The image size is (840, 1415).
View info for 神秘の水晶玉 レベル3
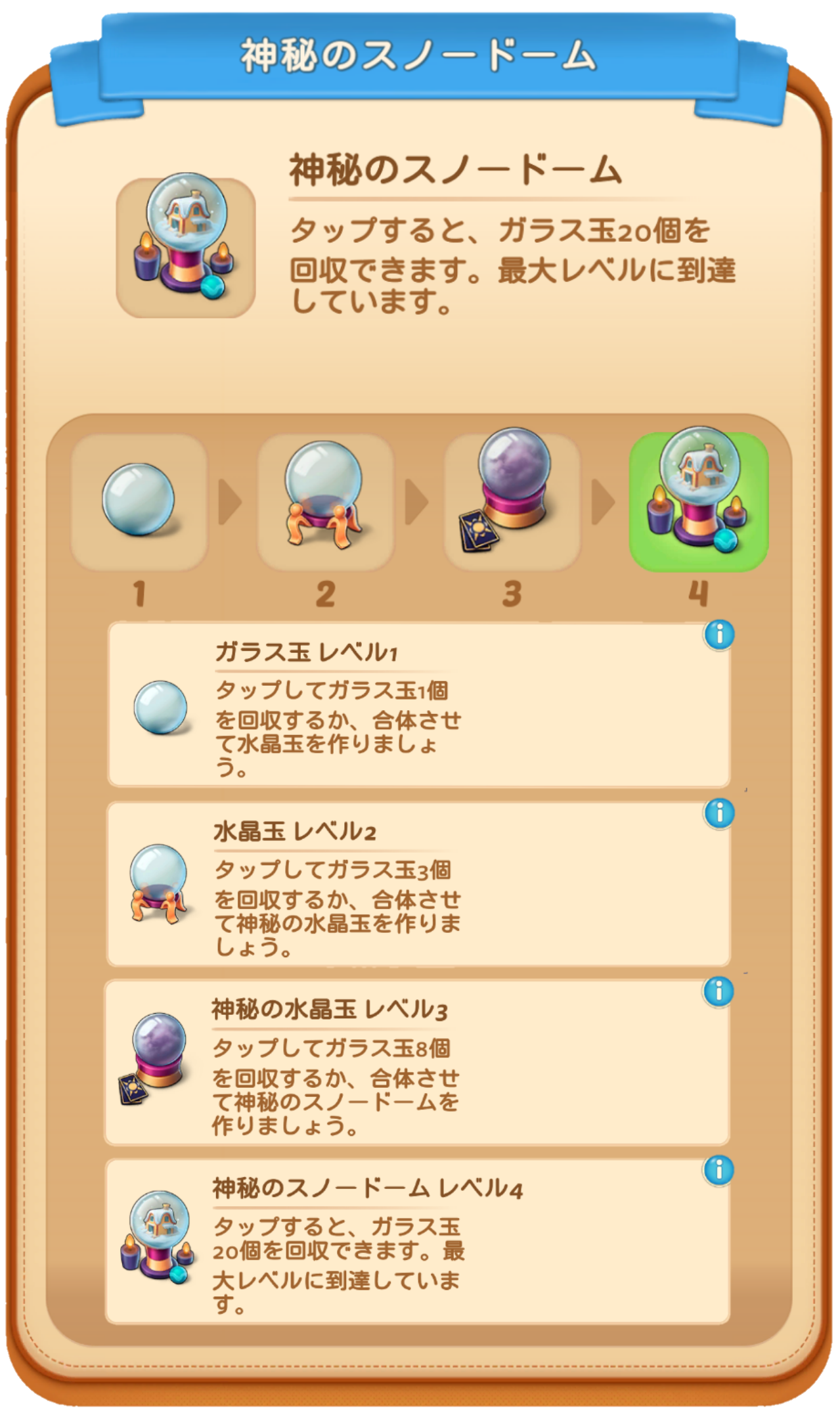point(718,992)
